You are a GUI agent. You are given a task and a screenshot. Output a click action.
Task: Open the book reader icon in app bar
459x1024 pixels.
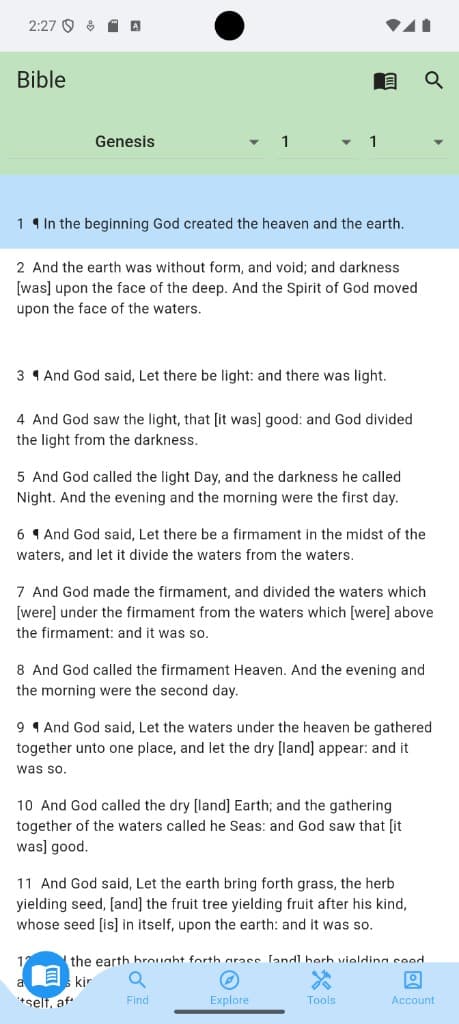[x=385, y=81]
